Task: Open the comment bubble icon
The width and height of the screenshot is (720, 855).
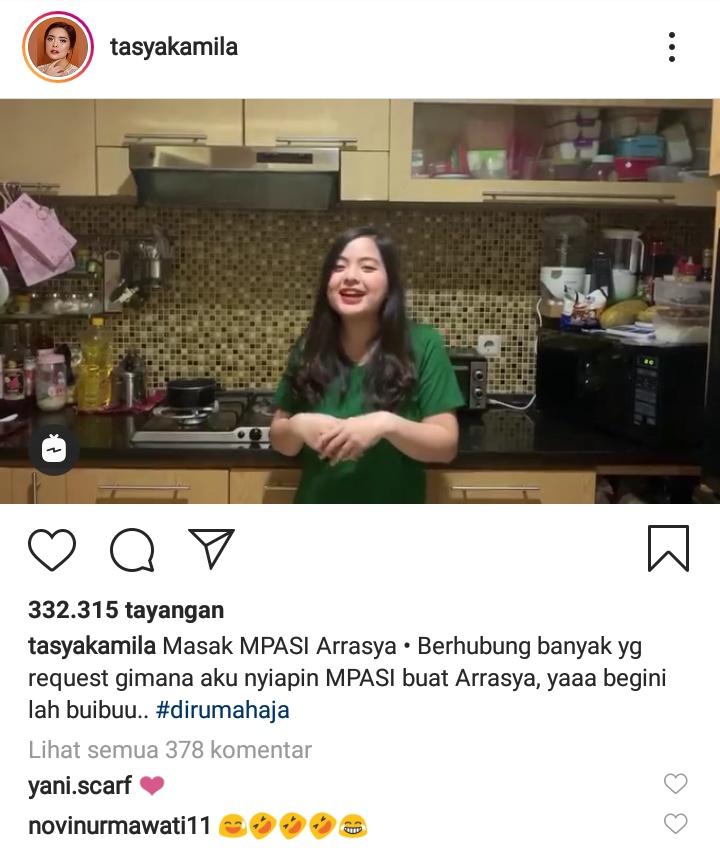Action: click(x=132, y=549)
